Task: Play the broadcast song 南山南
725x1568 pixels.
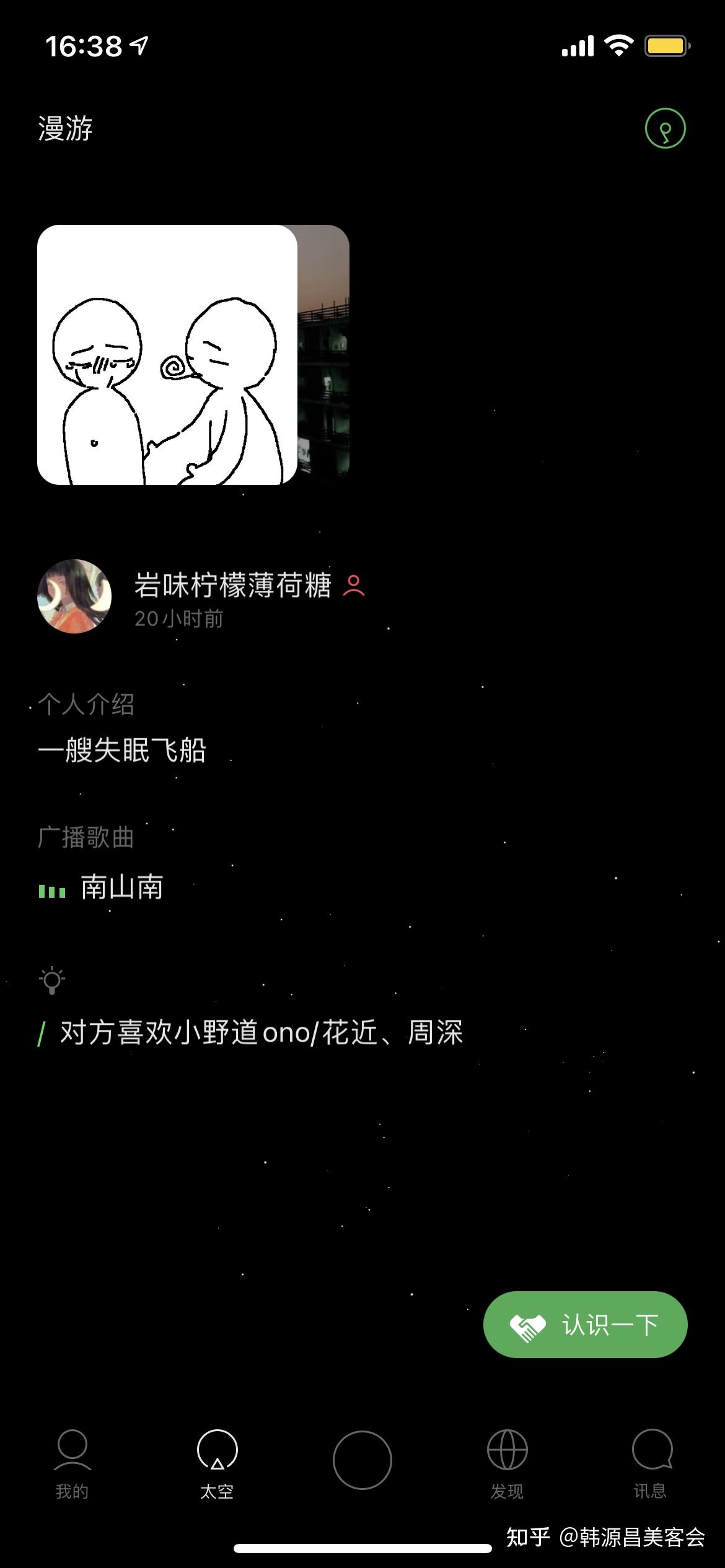Action: 121,887
